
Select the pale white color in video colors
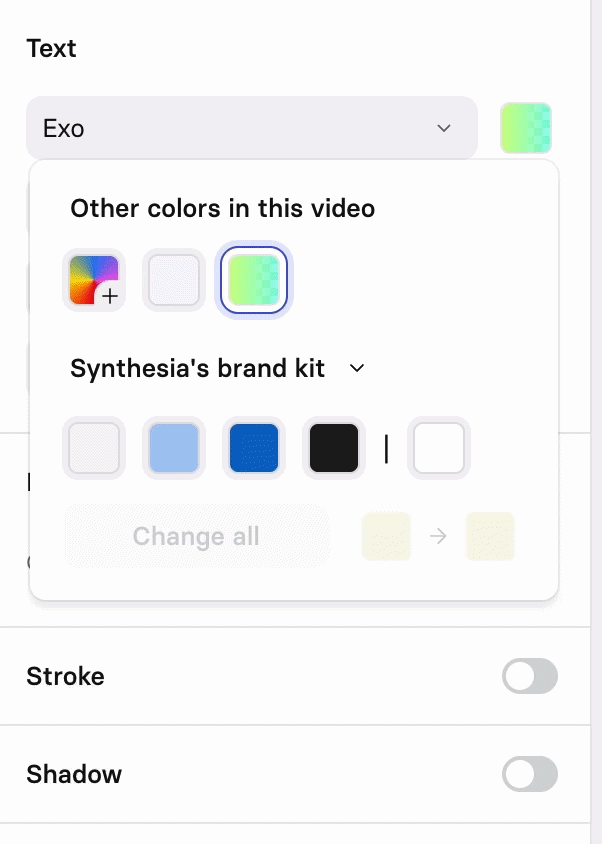click(x=174, y=280)
